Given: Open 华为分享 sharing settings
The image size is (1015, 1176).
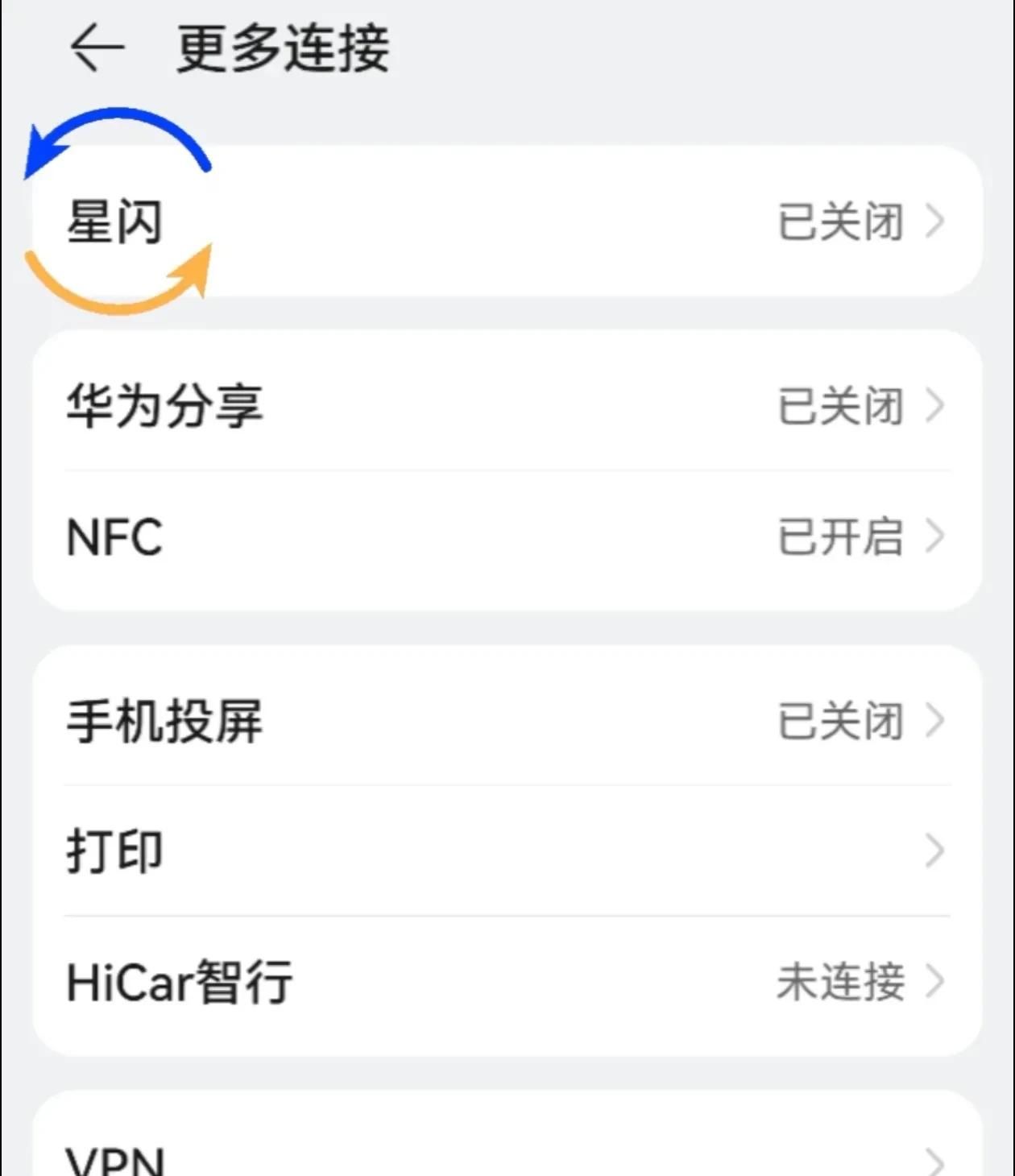Looking at the screenshot, I should coord(483,407).
